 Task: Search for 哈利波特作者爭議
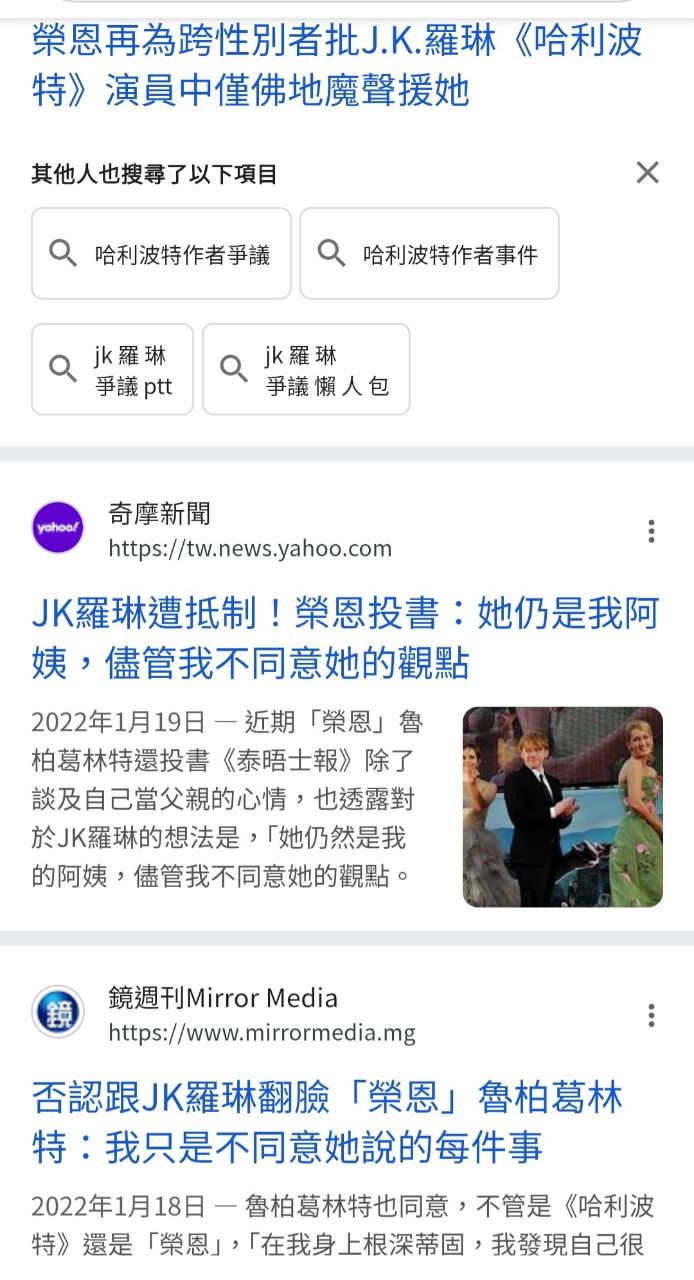tap(161, 254)
